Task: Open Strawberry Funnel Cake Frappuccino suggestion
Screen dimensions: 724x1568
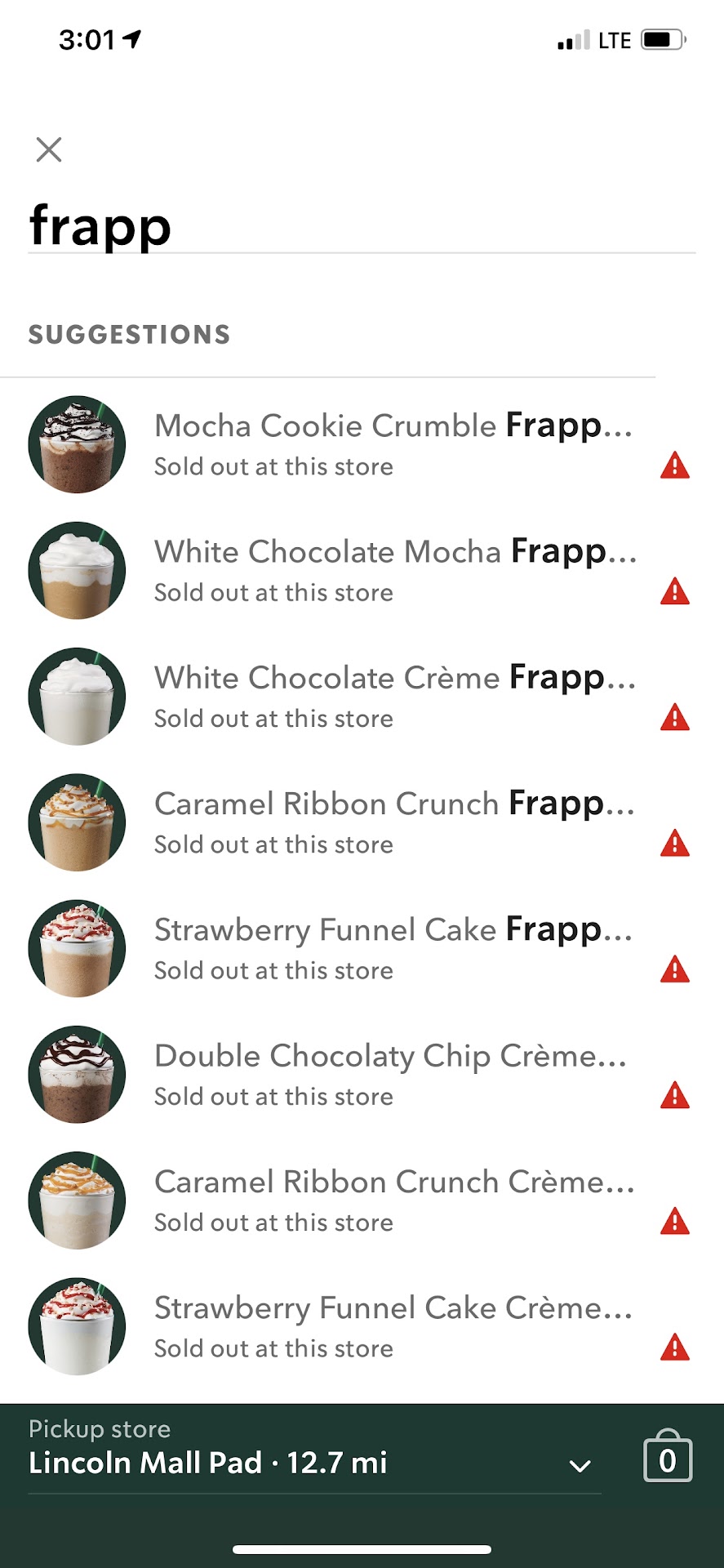Action: [x=392, y=948]
